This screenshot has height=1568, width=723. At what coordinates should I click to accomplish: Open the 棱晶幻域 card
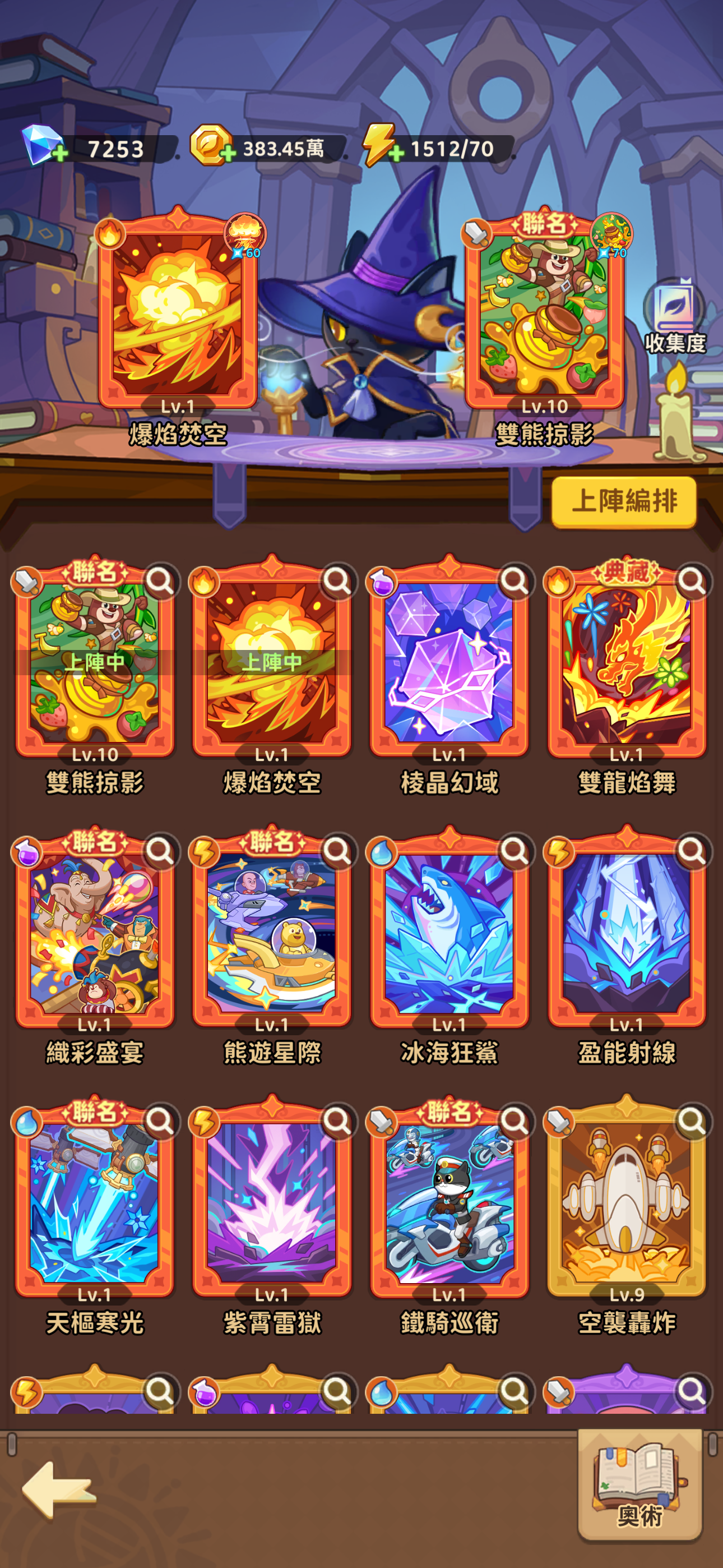tap(449, 663)
